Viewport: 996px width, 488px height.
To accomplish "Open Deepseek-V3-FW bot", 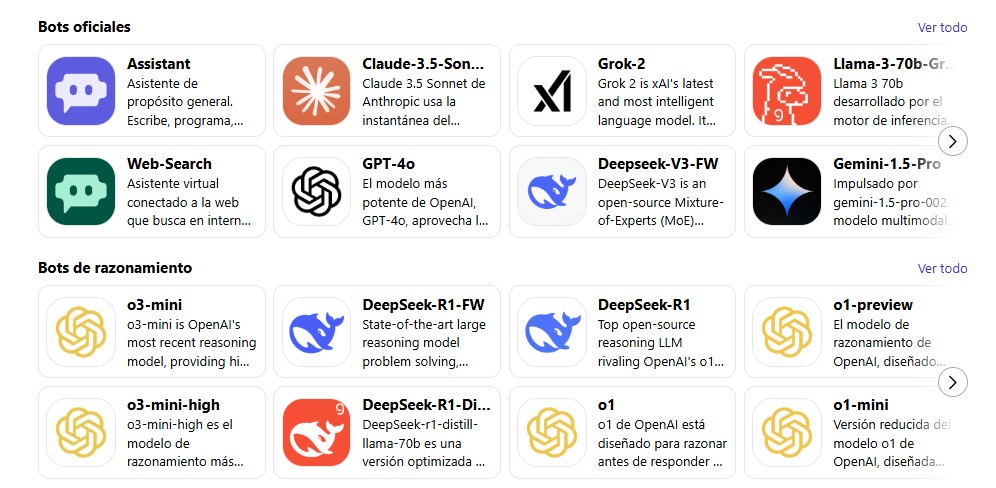I will 623,191.
